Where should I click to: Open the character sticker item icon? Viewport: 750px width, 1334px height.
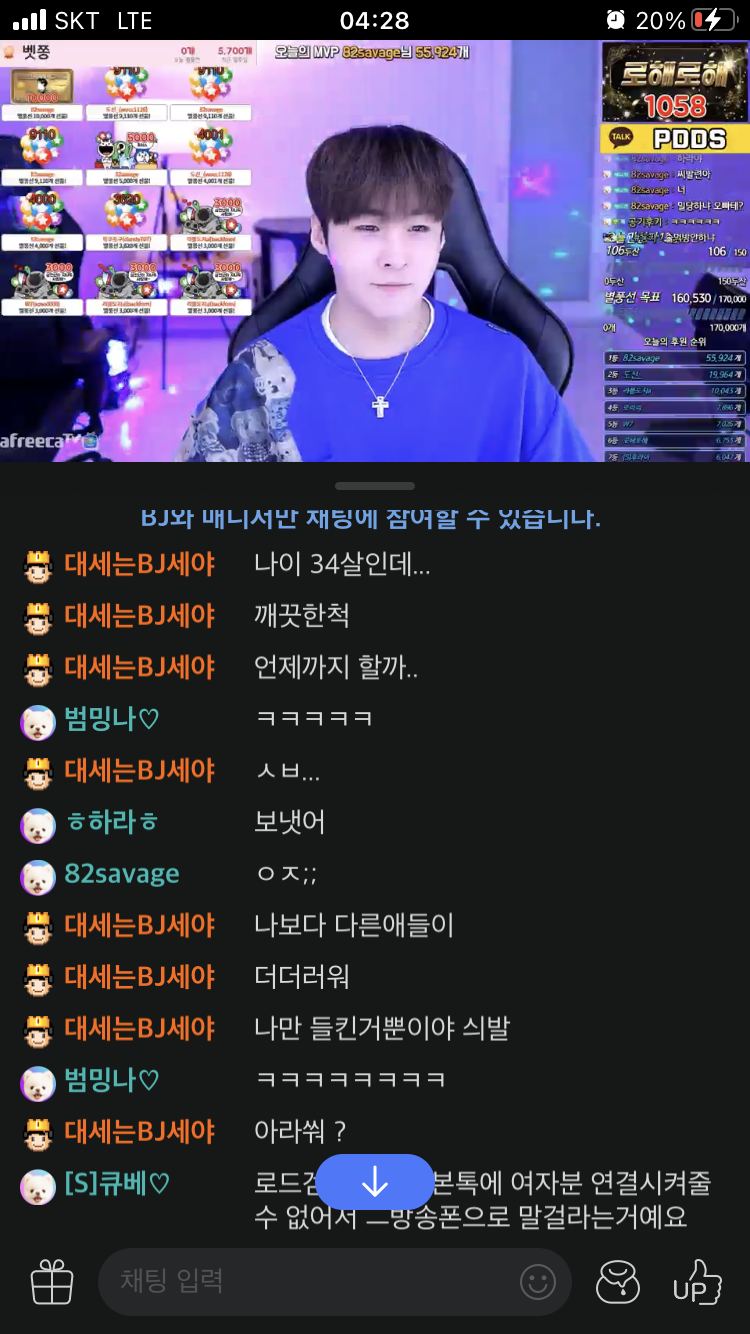617,1281
